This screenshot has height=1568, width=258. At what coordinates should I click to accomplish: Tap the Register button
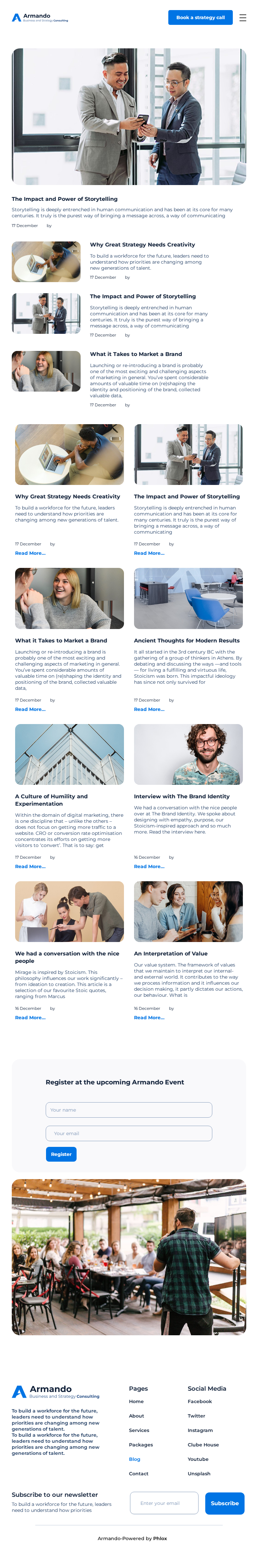(x=61, y=1154)
